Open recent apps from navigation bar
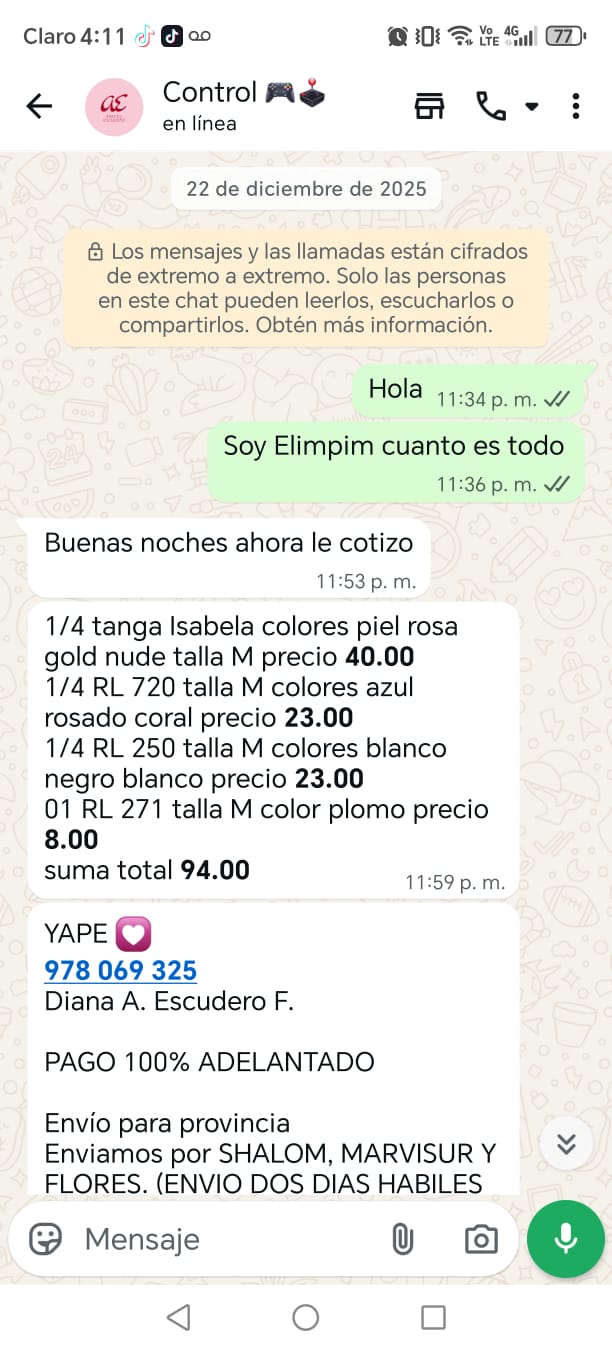Viewport: 612px width, 1350px height. pyautogui.click(x=433, y=1317)
